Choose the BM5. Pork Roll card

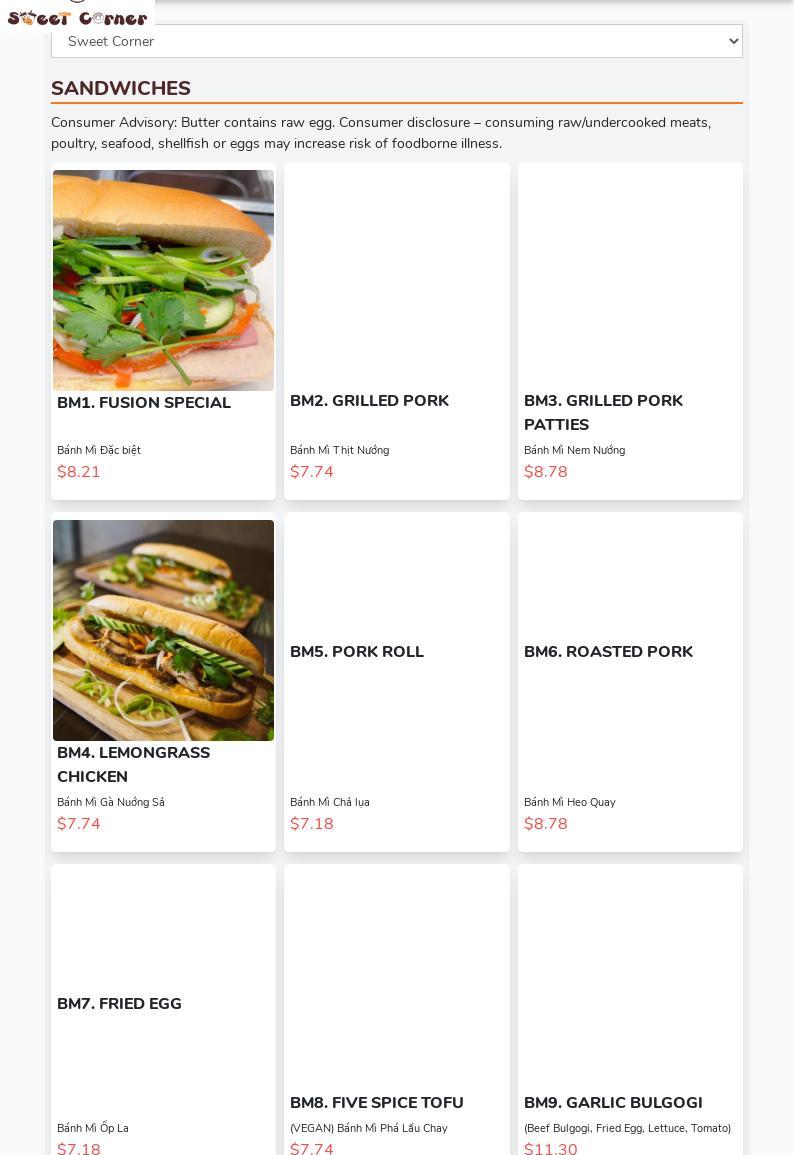point(396,680)
